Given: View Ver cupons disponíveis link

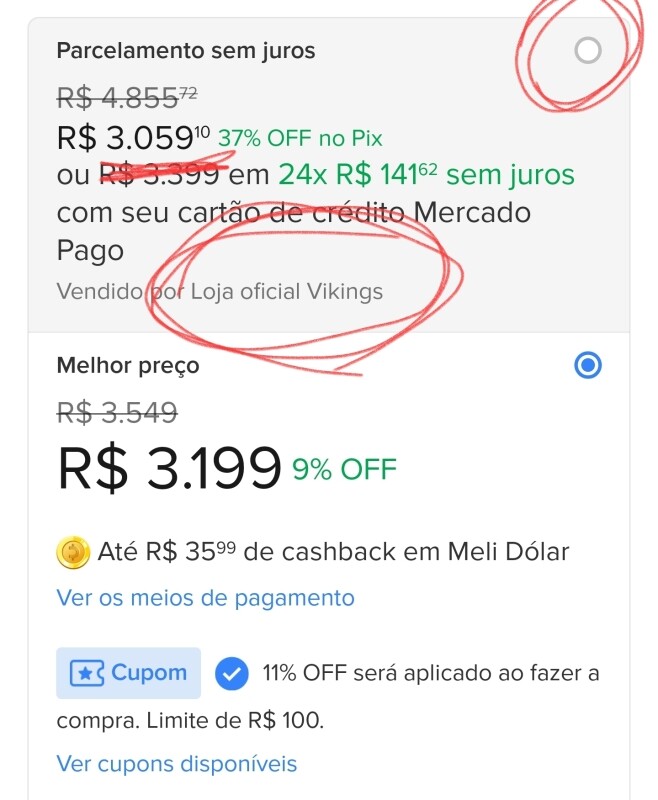Looking at the screenshot, I should [177, 764].
